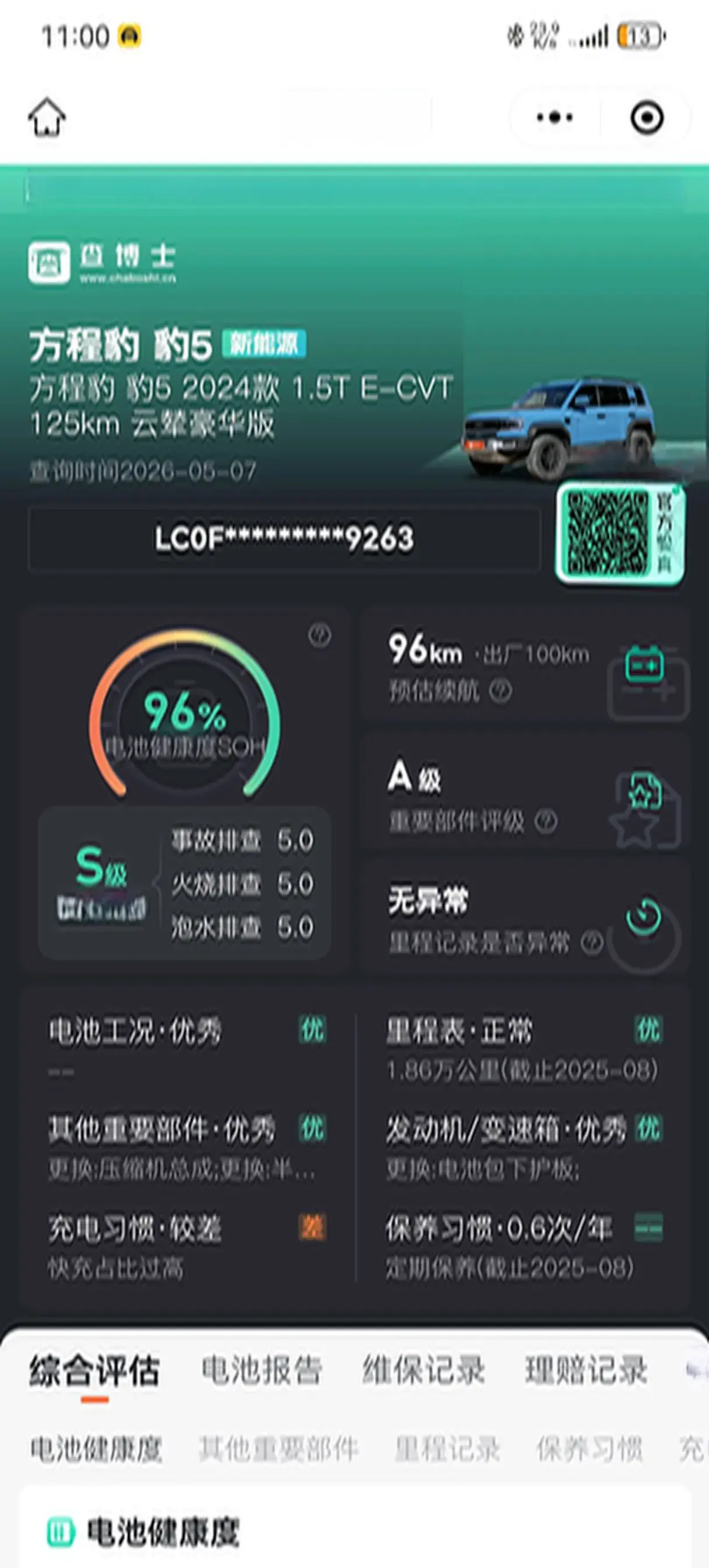Close the mini program with the circle button

tap(646, 117)
